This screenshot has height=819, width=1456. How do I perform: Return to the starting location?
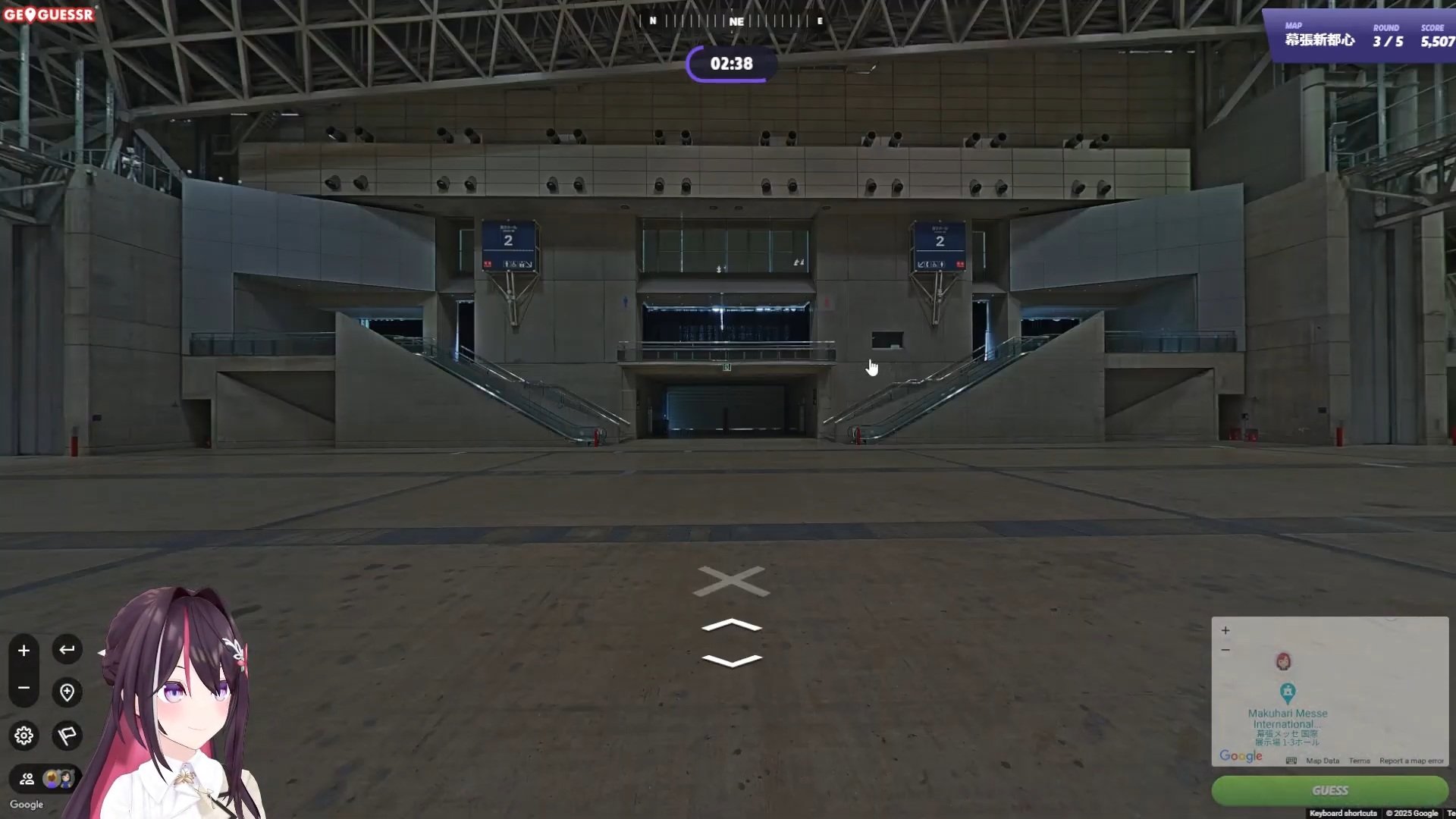pyautogui.click(x=67, y=692)
